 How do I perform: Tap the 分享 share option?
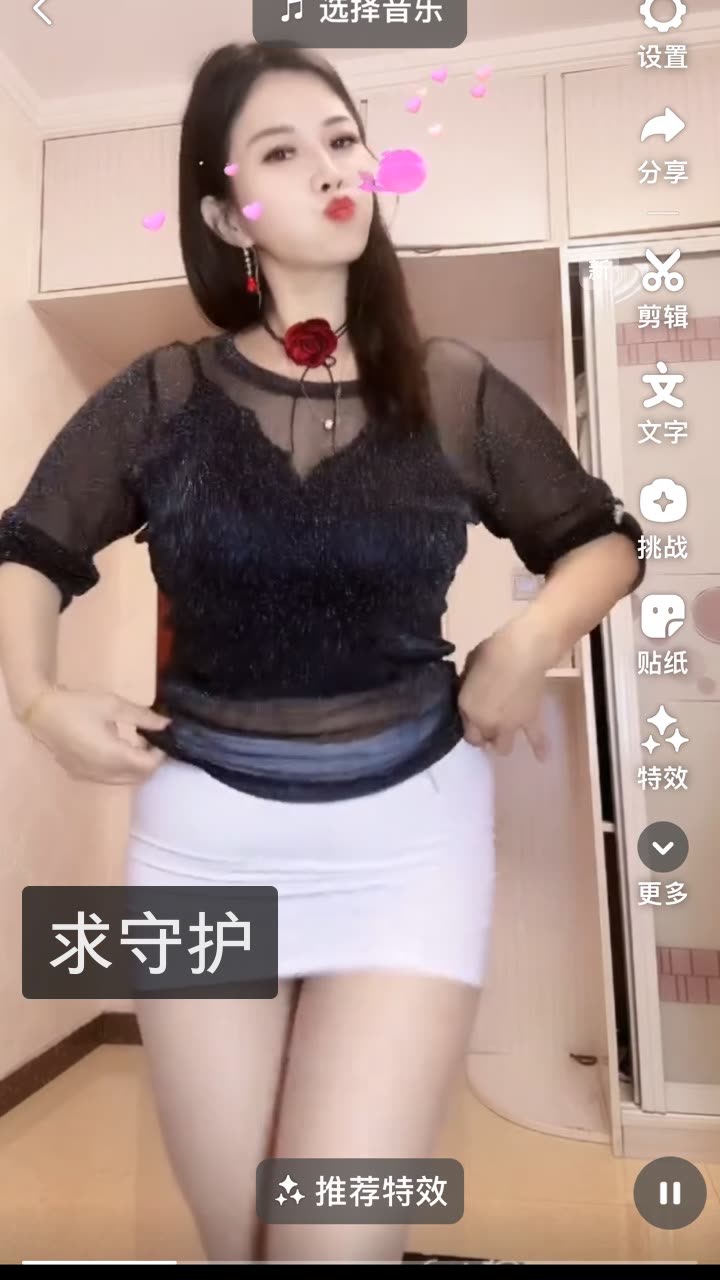663,145
